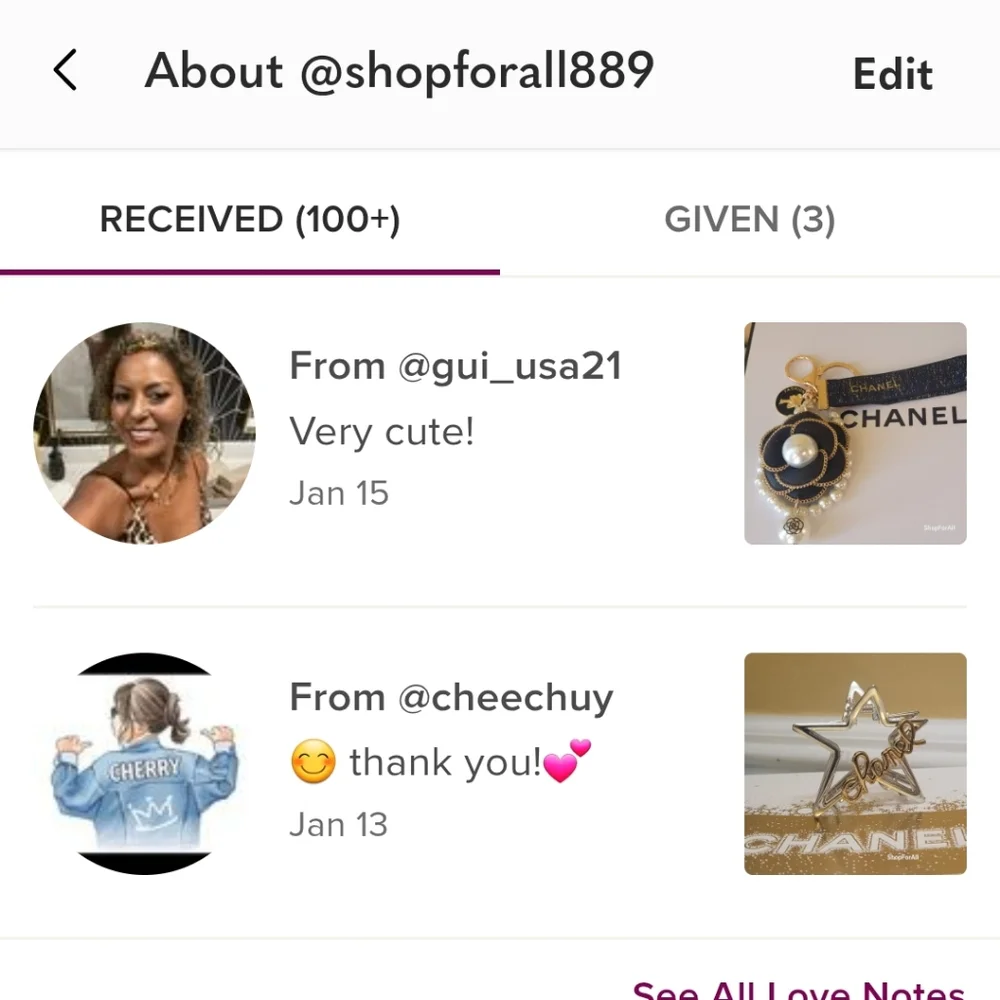Open @cheechuy's profile avatar
The image size is (1000, 1000).
coord(144,764)
